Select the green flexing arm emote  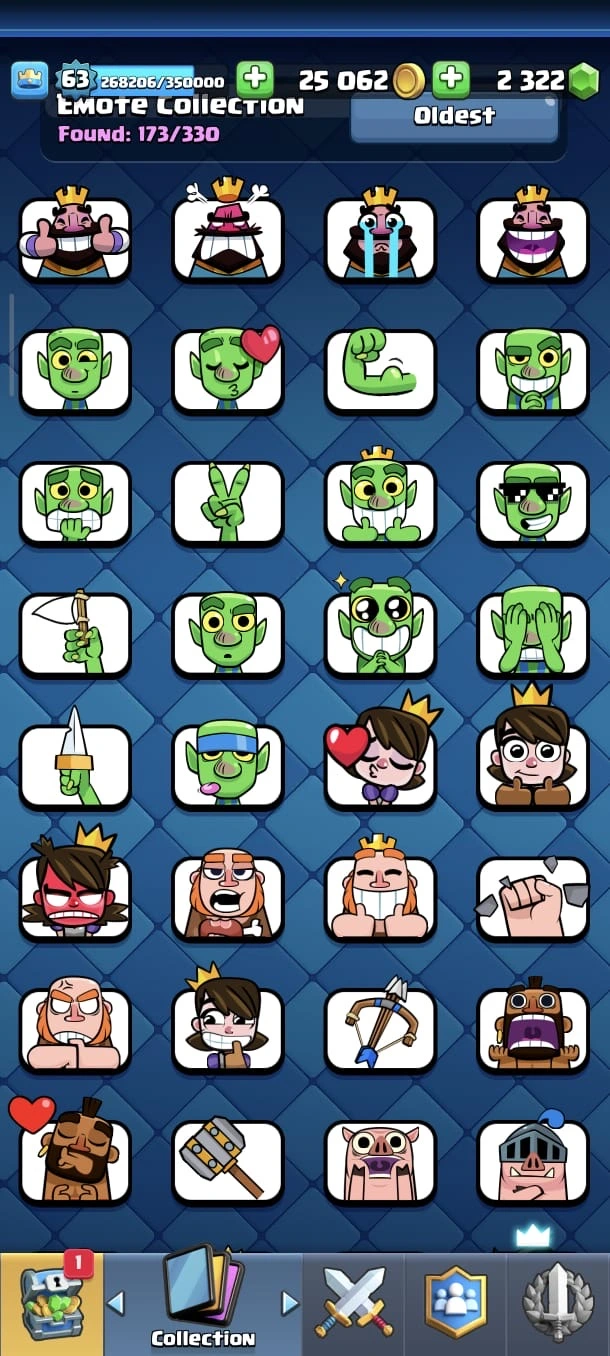[x=380, y=370]
